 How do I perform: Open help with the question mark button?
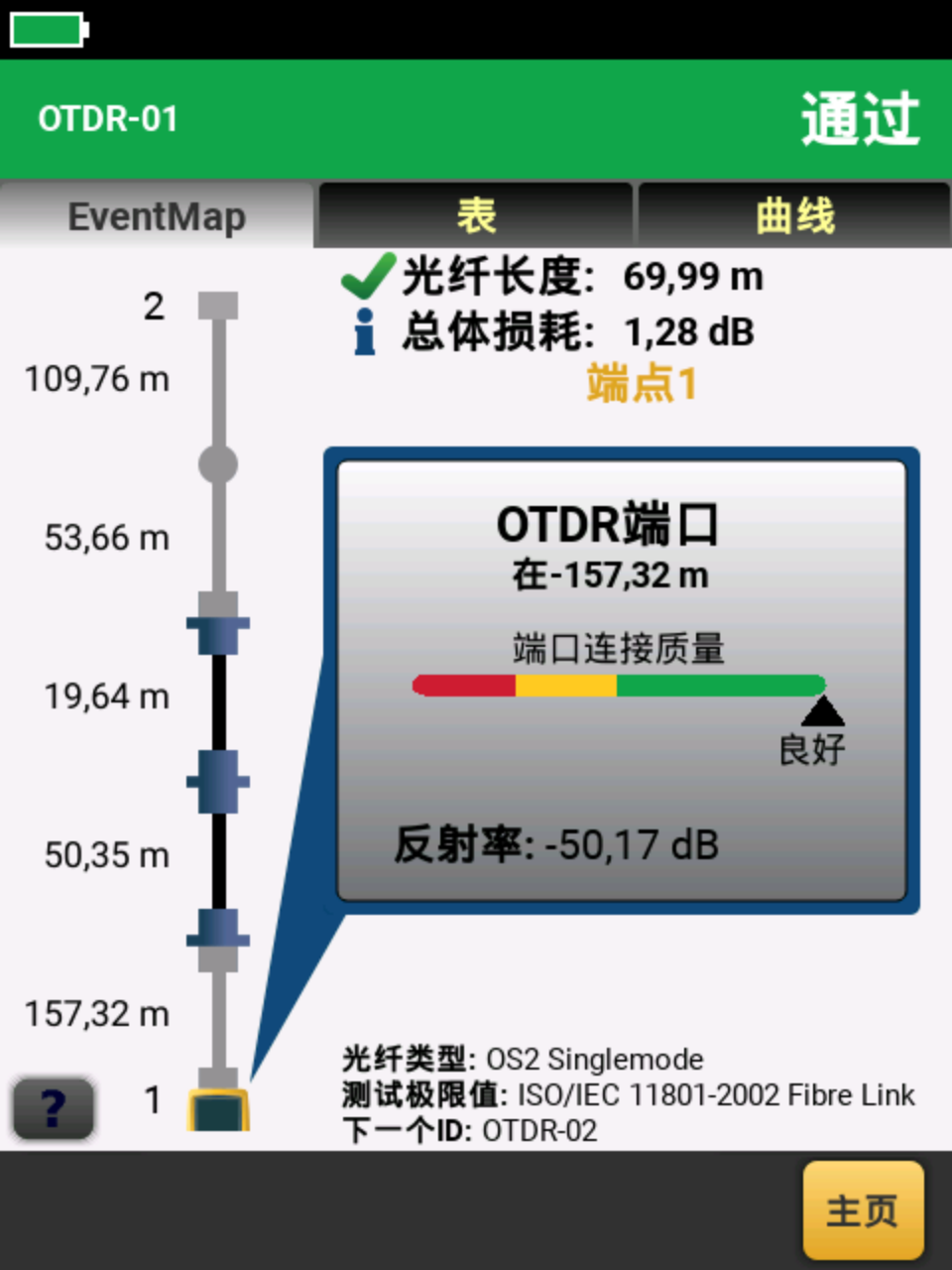(x=54, y=1107)
